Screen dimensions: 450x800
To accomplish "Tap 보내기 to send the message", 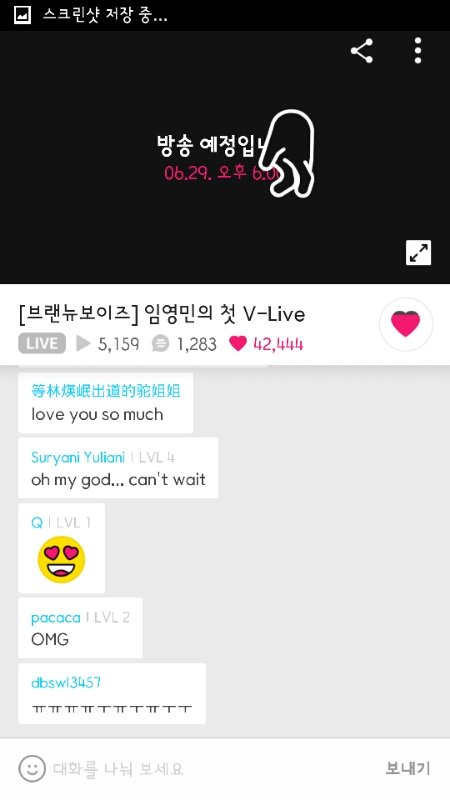I will (x=408, y=768).
